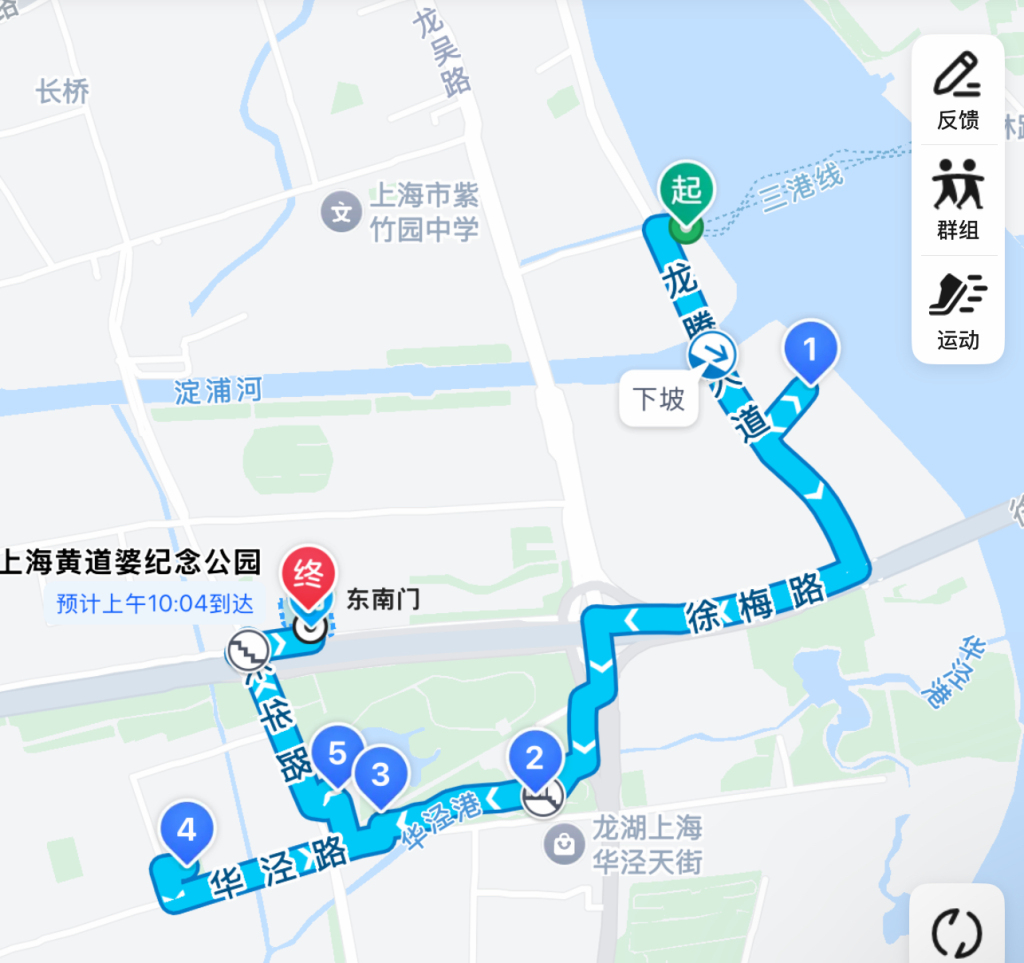Image resolution: width=1024 pixels, height=963 pixels.
Task: Select waypoint marker 1
Action: click(811, 351)
